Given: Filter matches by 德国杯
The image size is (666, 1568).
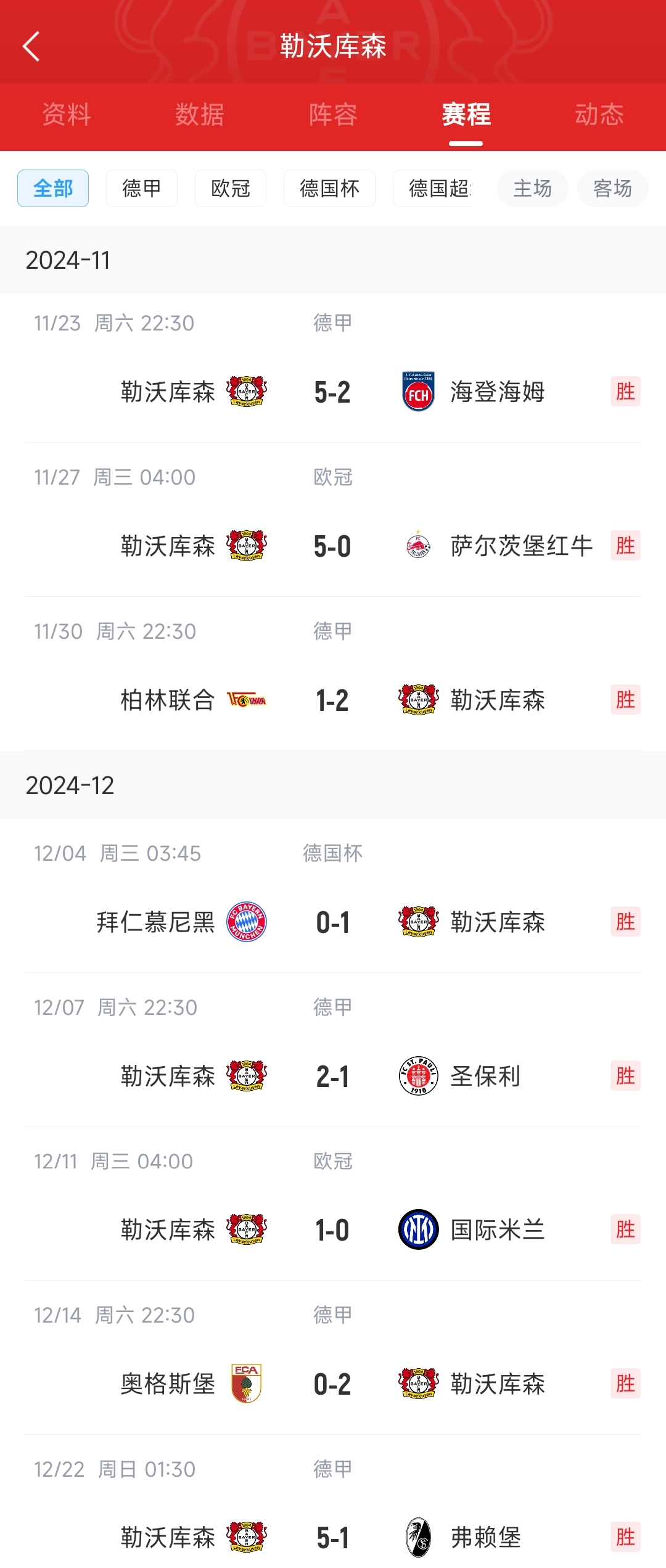Looking at the screenshot, I should (x=329, y=188).
